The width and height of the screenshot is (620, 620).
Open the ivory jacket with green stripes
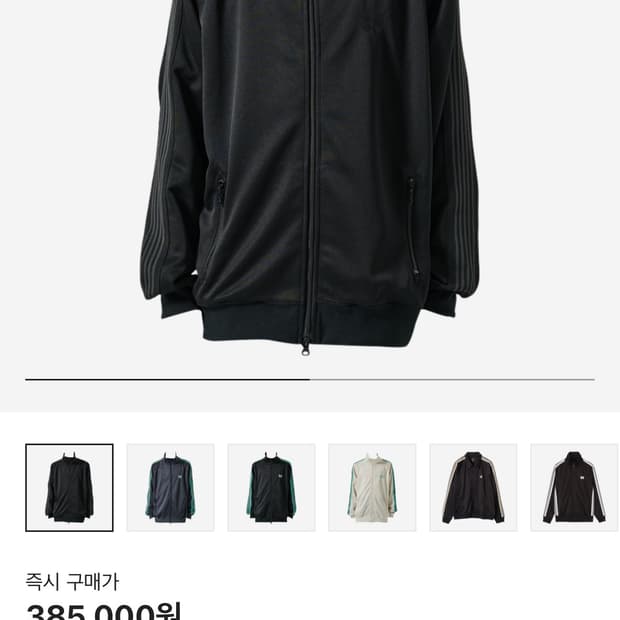tap(372, 487)
